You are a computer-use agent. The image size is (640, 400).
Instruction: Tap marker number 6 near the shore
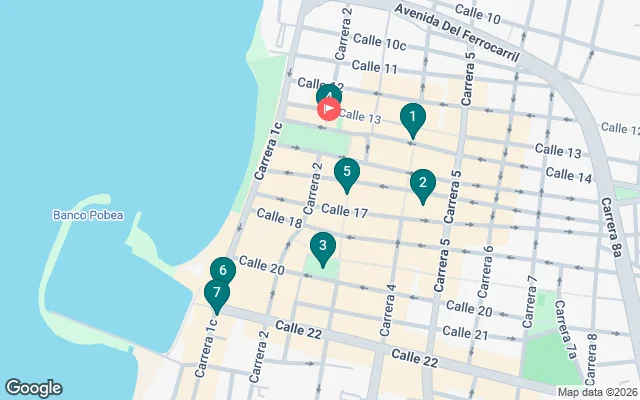point(222,269)
